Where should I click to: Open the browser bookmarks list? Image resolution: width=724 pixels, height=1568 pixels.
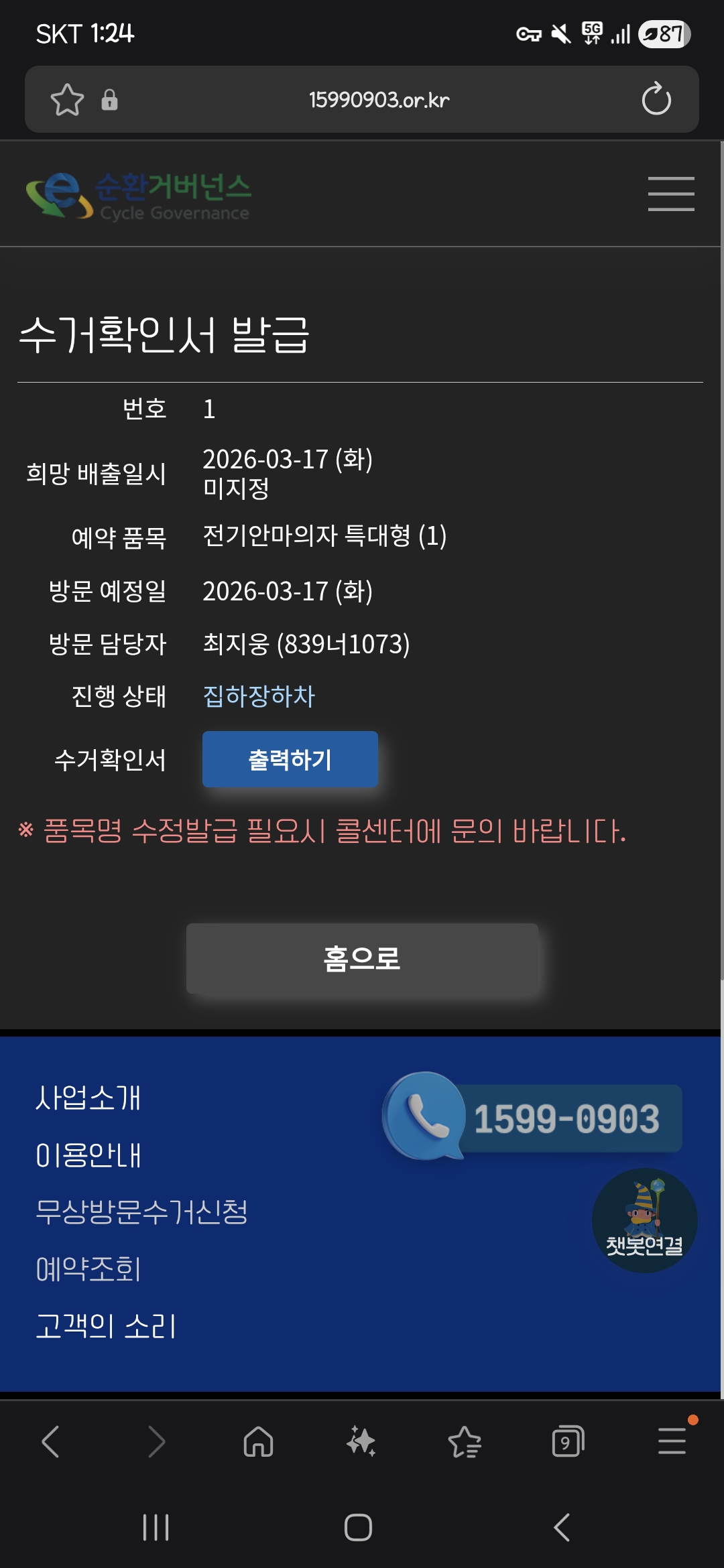point(465,1441)
